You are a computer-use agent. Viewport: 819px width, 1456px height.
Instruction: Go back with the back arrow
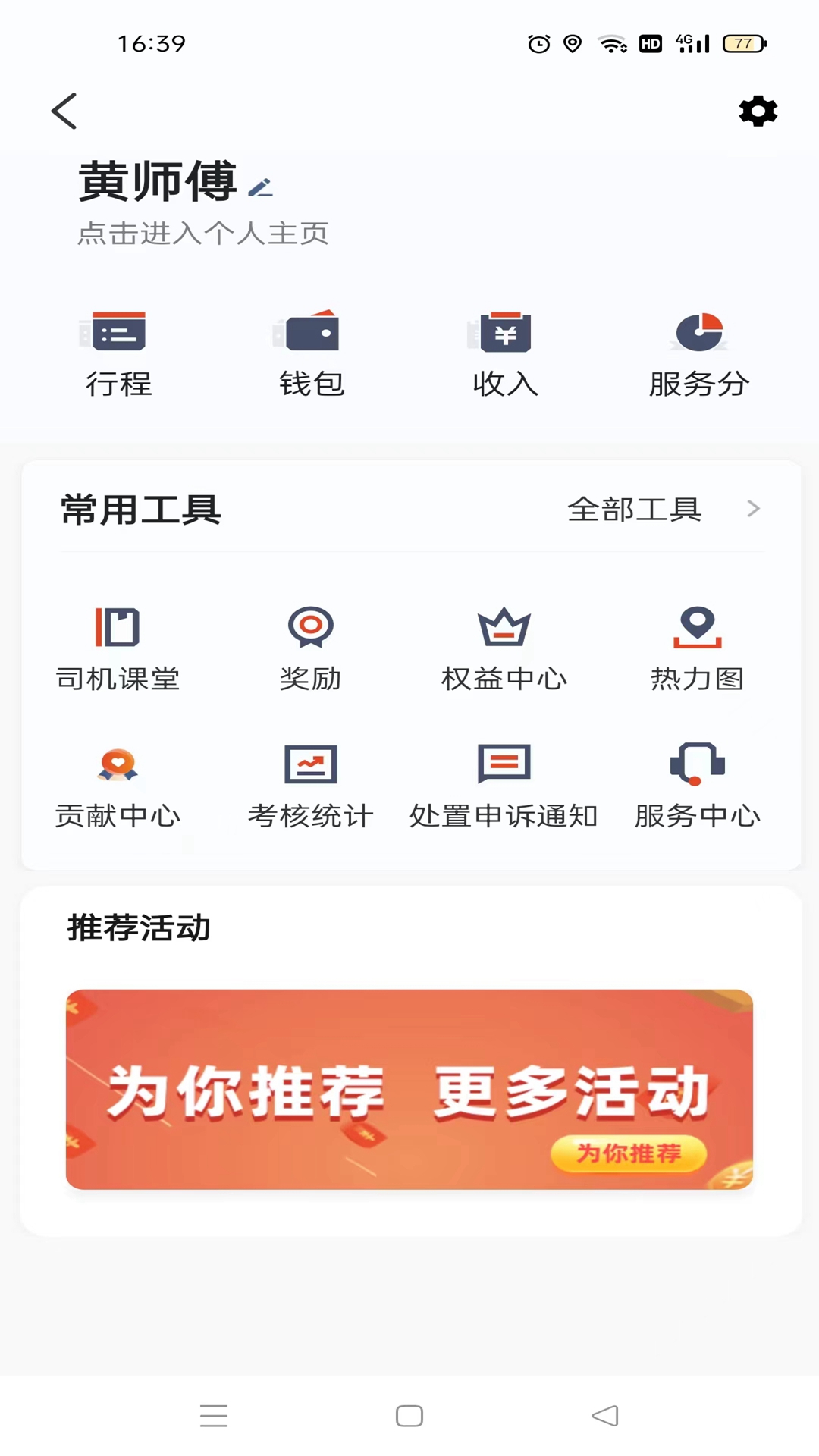(64, 111)
